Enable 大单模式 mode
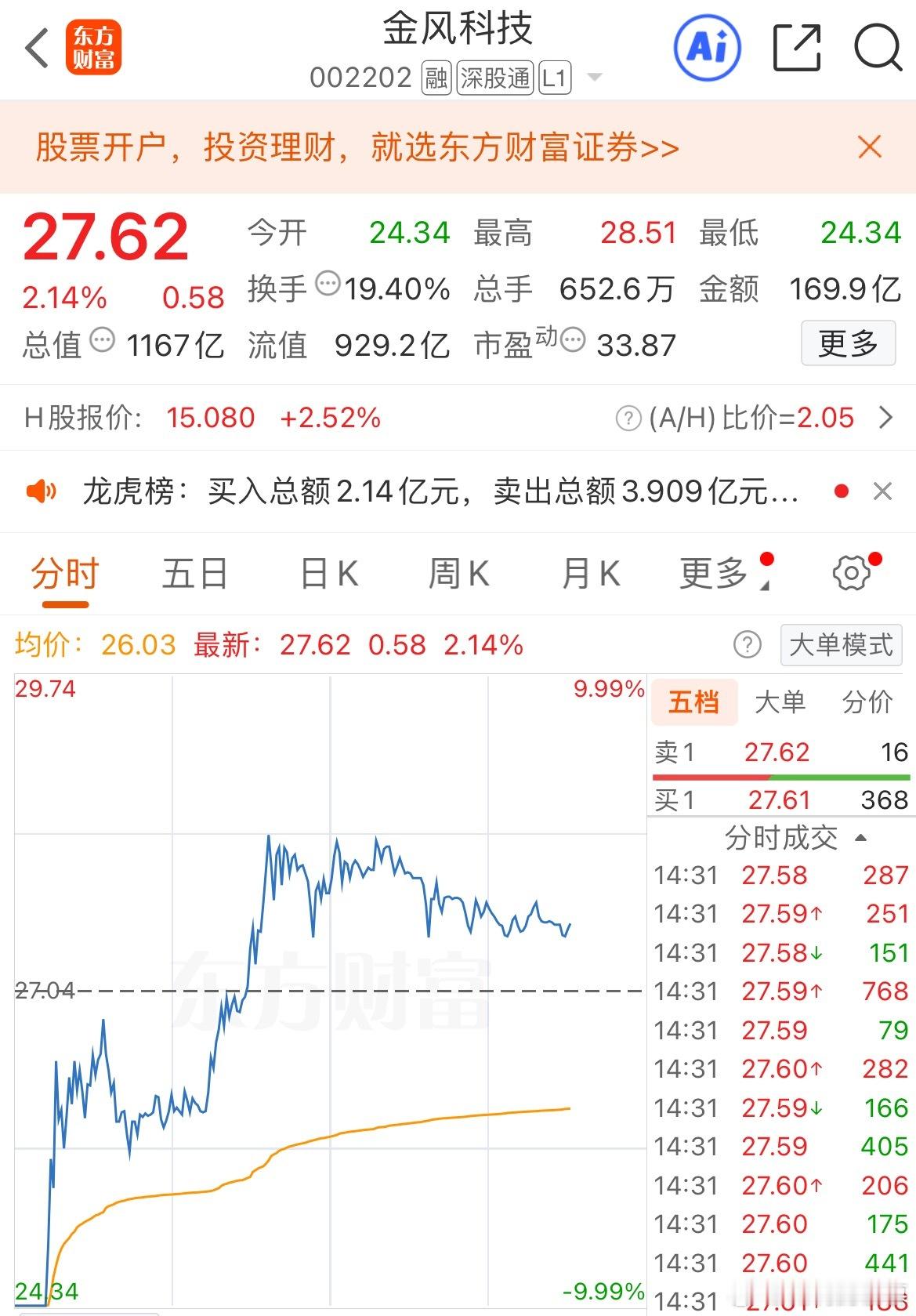This screenshot has width=916, height=1316. click(x=840, y=644)
